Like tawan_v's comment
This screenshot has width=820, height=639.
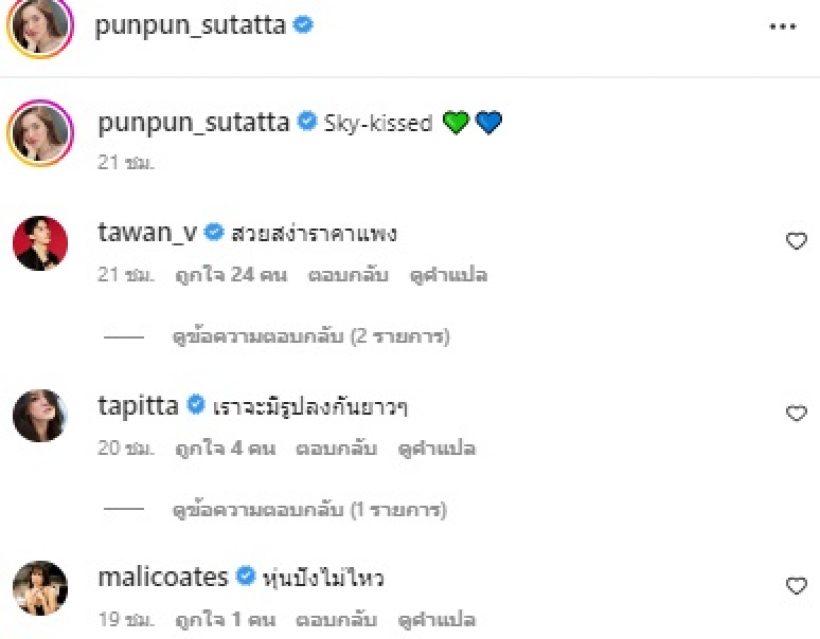tap(796, 241)
